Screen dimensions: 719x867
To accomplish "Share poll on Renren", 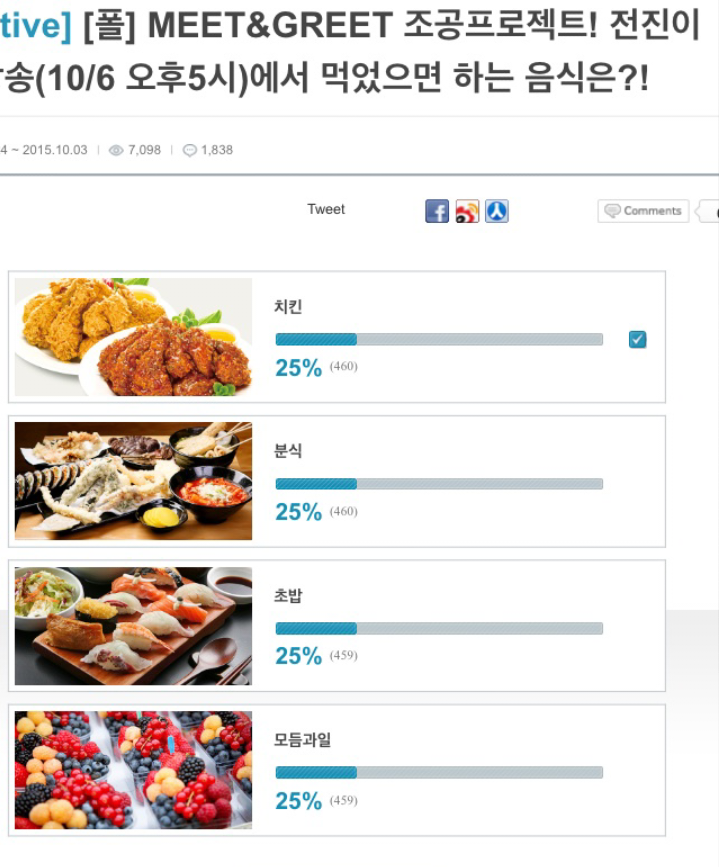I will point(497,211).
